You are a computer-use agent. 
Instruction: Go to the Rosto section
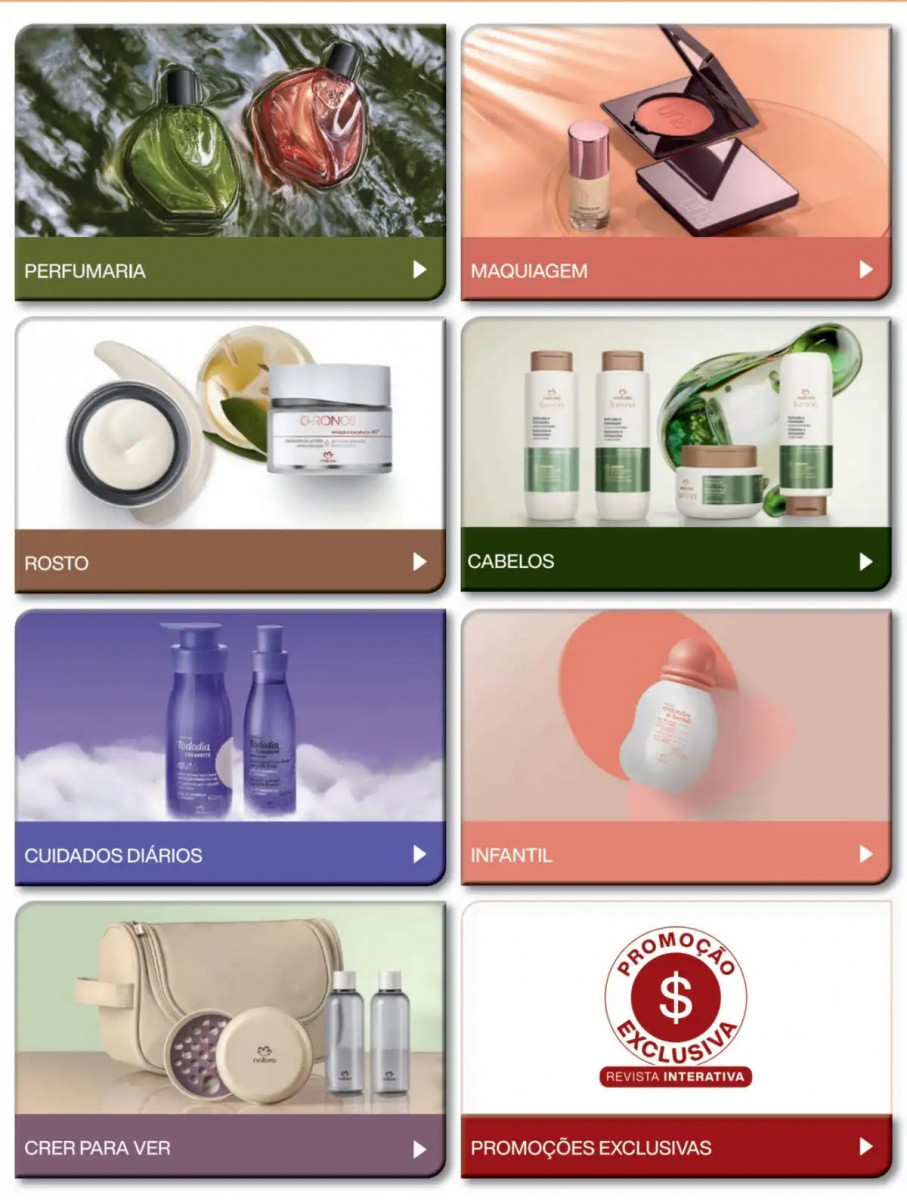pyautogui.click(x=230, y=561)
